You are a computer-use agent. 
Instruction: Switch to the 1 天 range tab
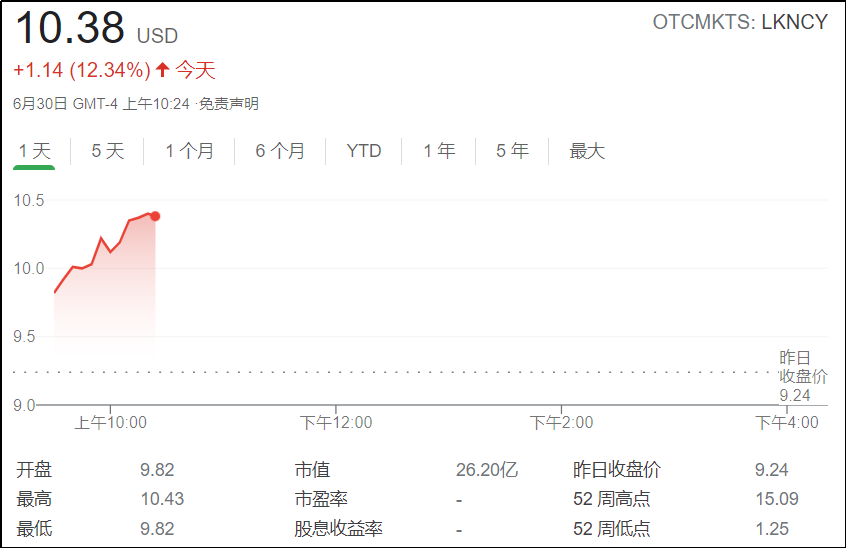(34, 151)
